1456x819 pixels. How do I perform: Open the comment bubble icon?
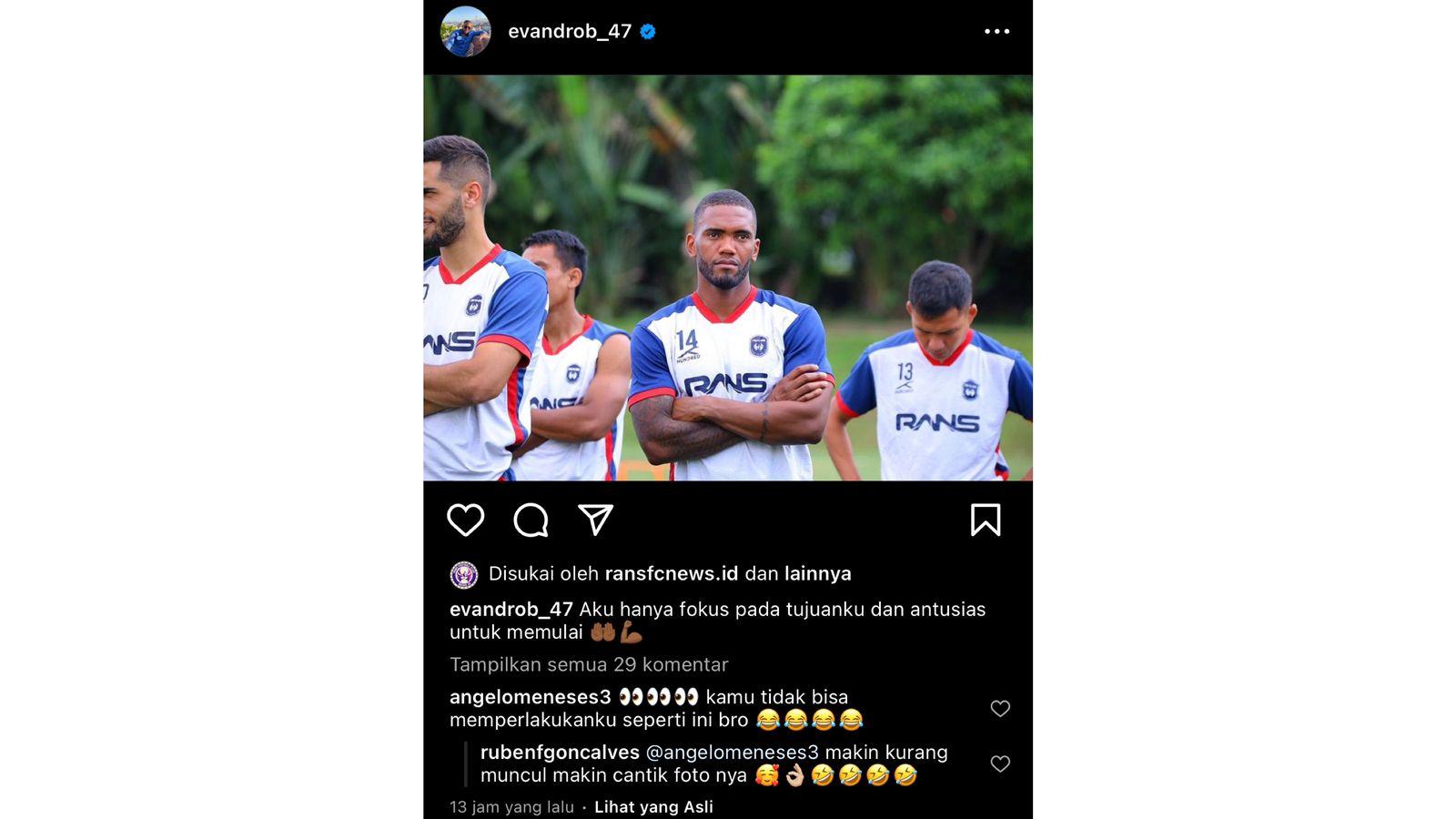tap(531, 520)
